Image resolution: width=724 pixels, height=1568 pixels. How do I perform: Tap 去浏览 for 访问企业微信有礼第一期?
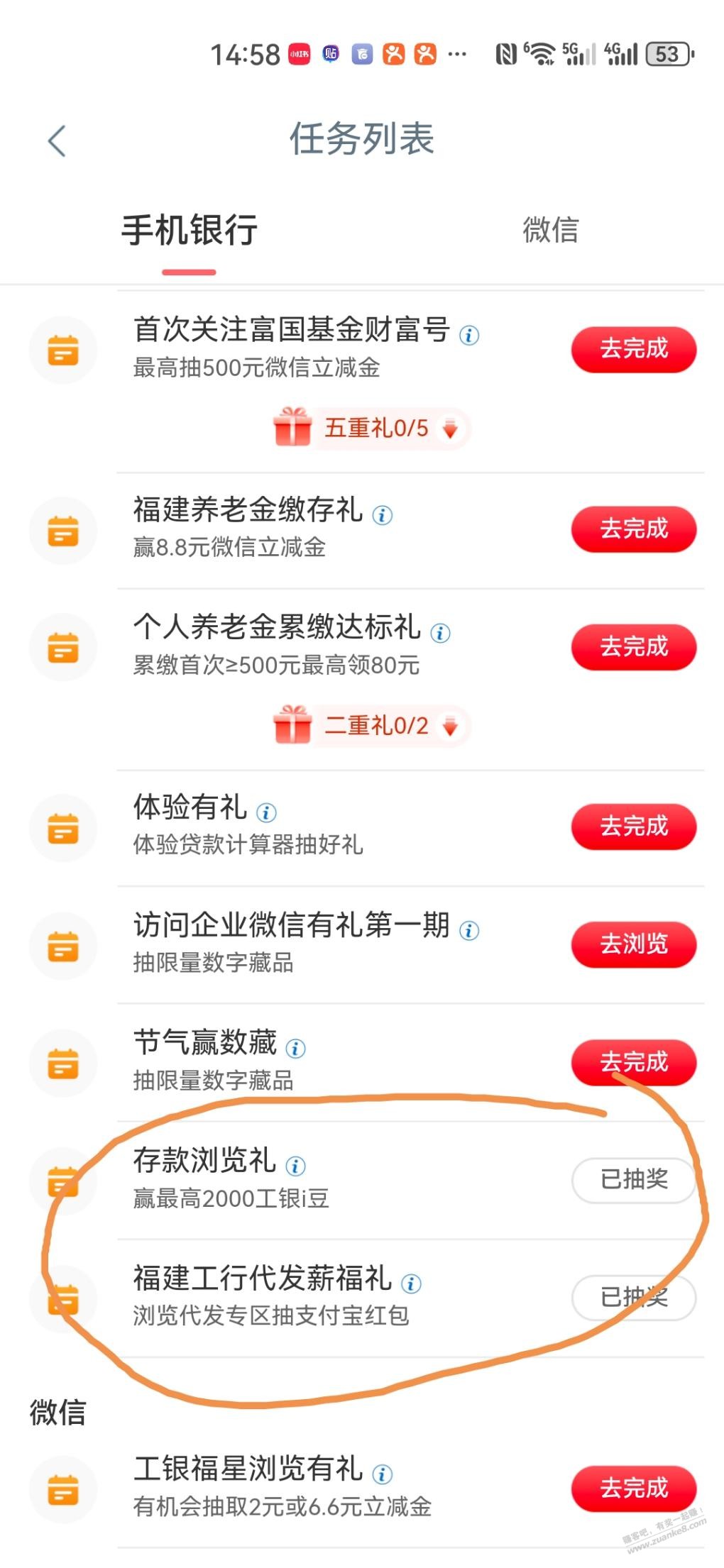[633, 944]
